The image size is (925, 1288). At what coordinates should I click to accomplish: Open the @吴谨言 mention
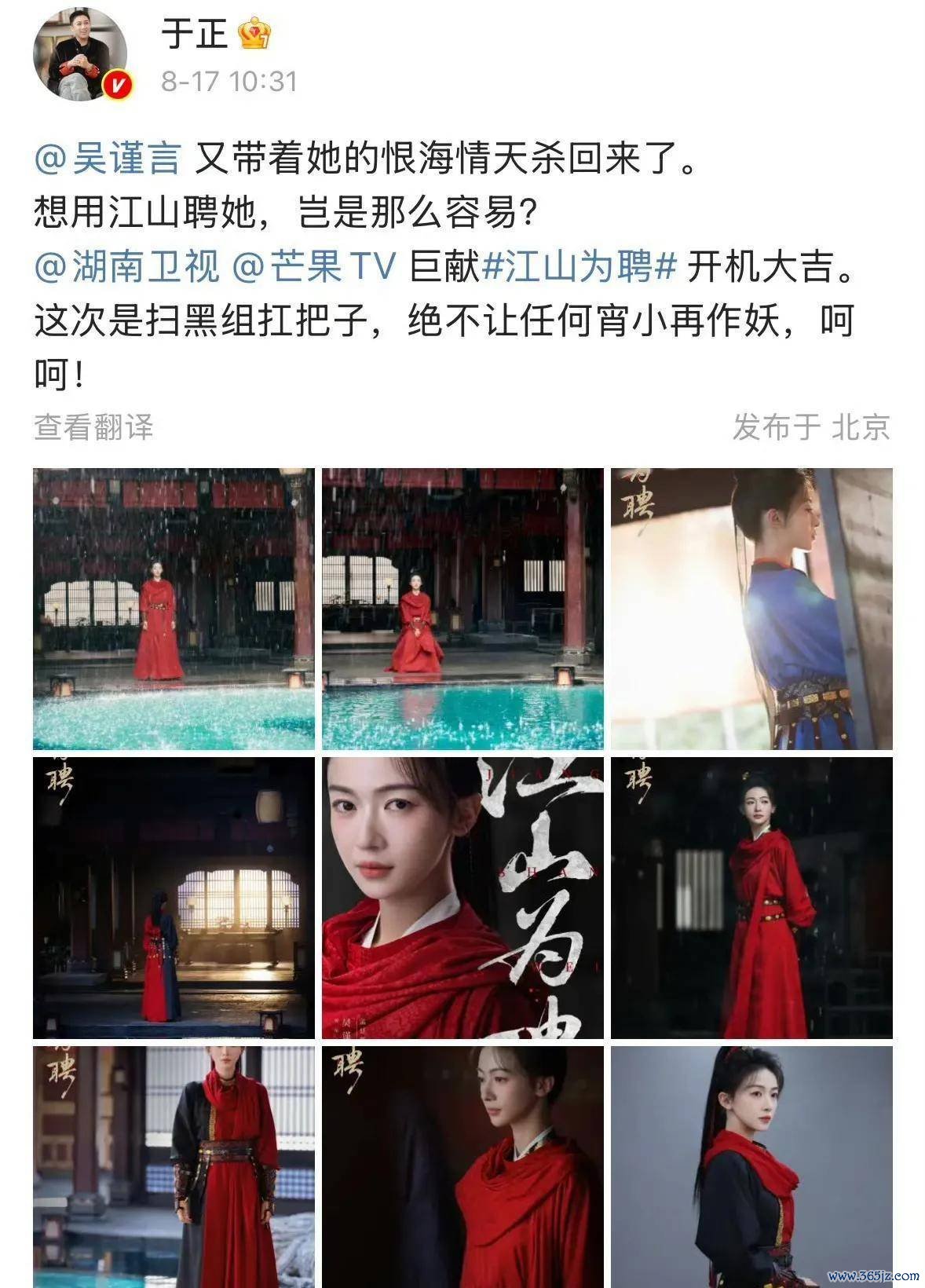(108, 160)
